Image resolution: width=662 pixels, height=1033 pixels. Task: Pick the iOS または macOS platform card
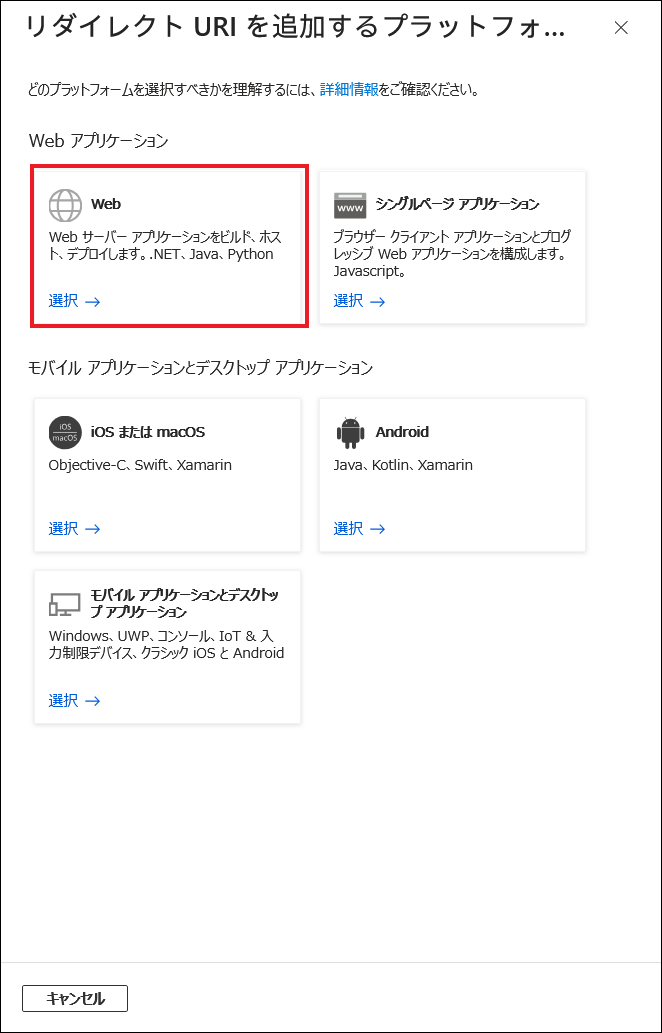click(168, 474)
